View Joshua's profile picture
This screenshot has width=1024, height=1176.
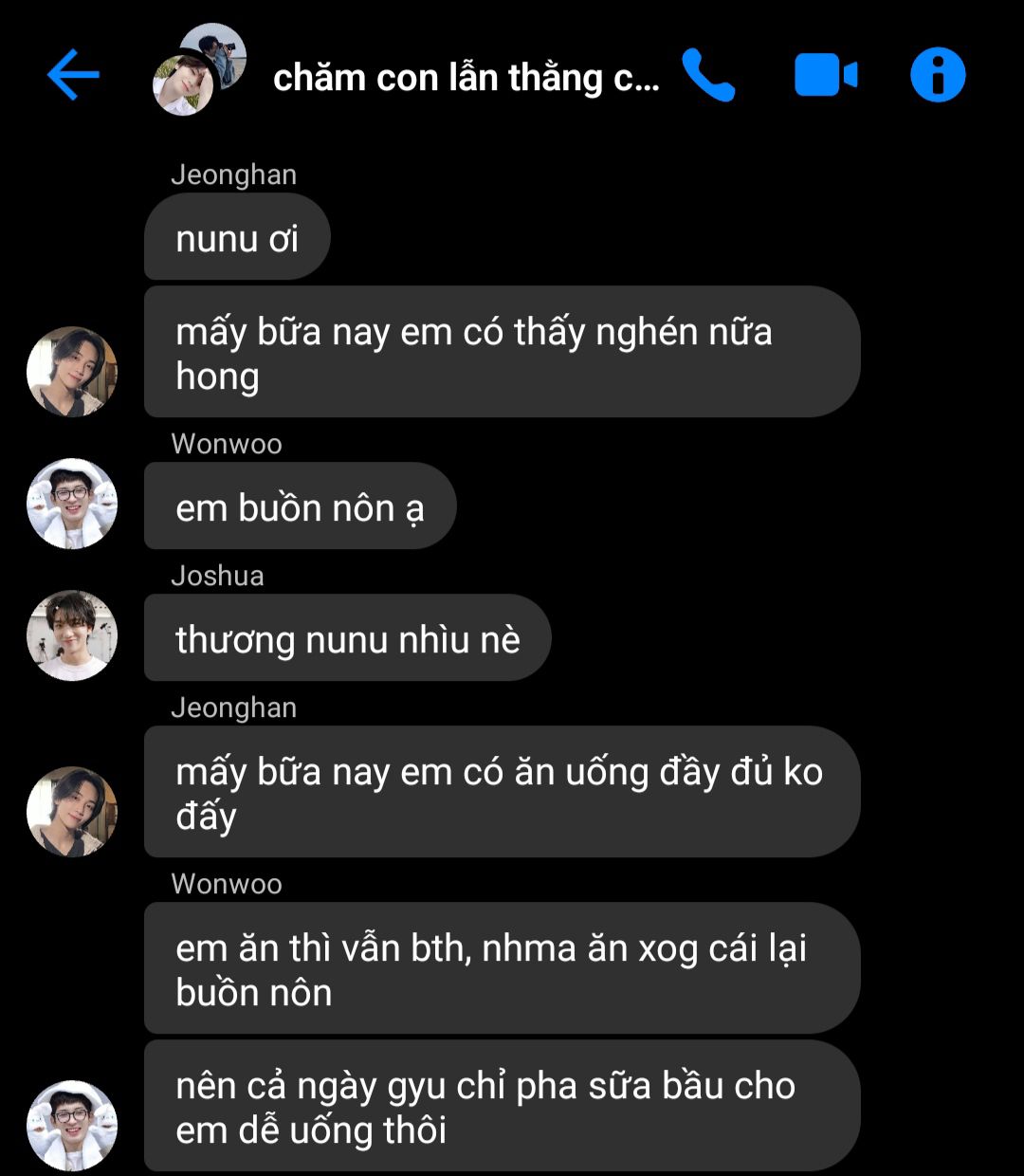(x=72, y=635)
